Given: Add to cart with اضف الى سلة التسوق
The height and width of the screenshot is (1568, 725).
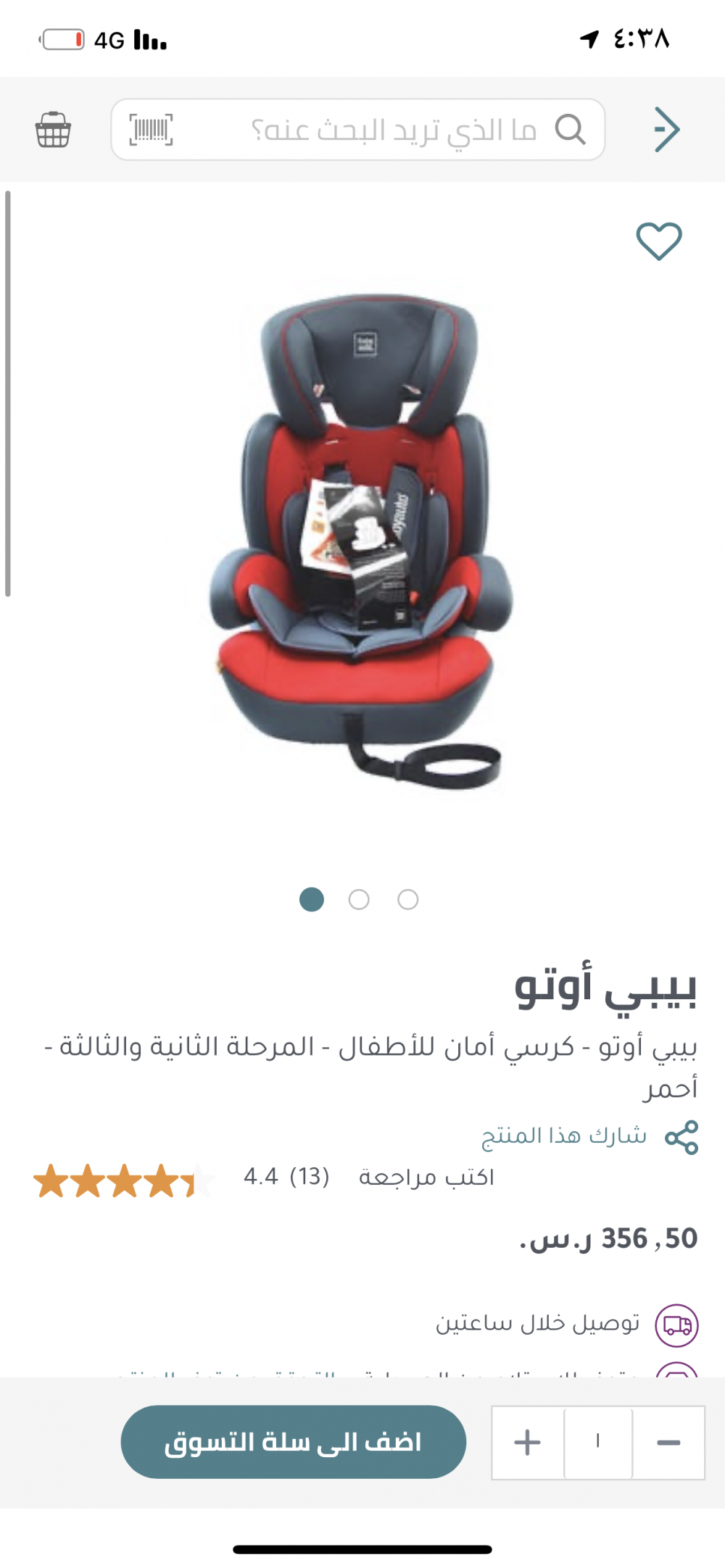Looking at the screenshot, I should [x=294, y=1442].
